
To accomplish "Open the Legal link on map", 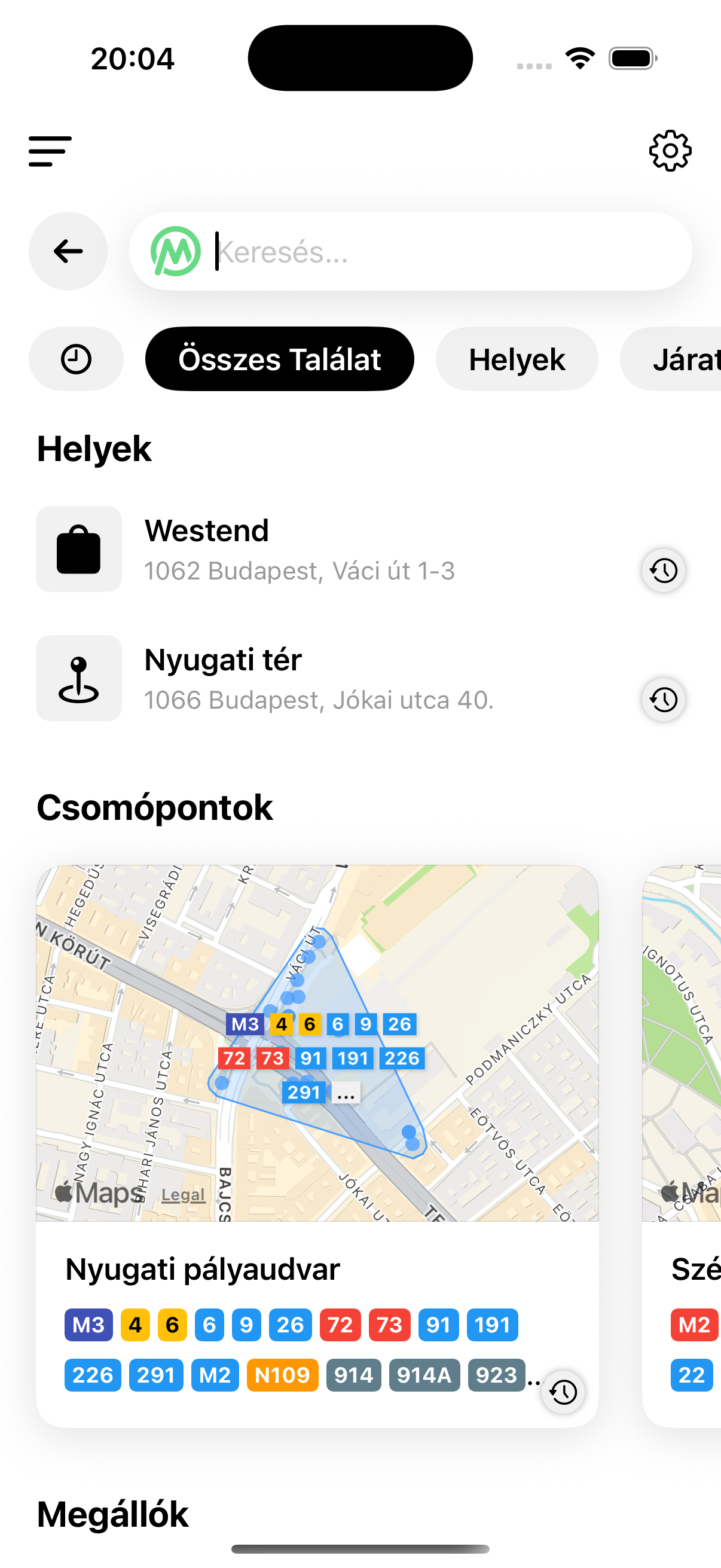I will (183, 1195).
